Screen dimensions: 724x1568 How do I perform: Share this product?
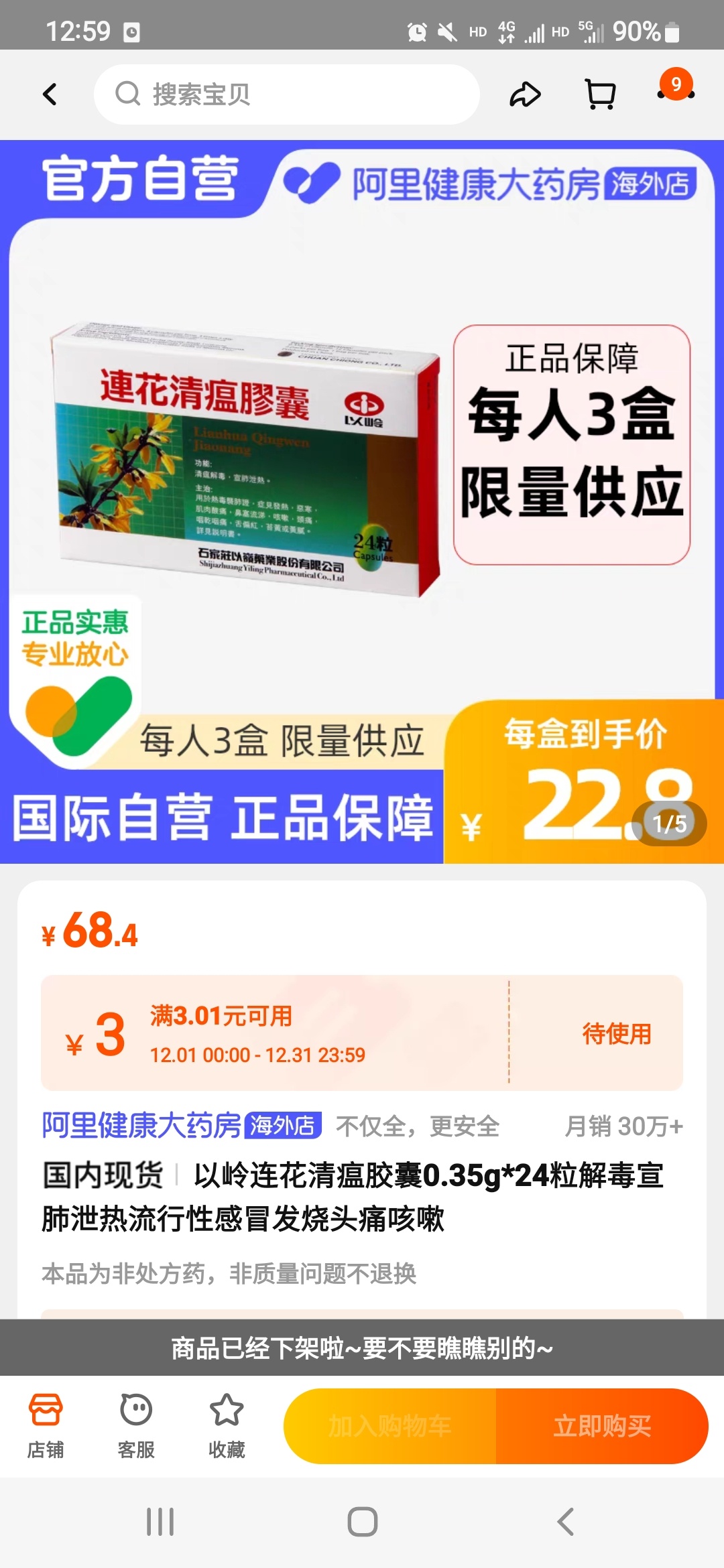525,94
